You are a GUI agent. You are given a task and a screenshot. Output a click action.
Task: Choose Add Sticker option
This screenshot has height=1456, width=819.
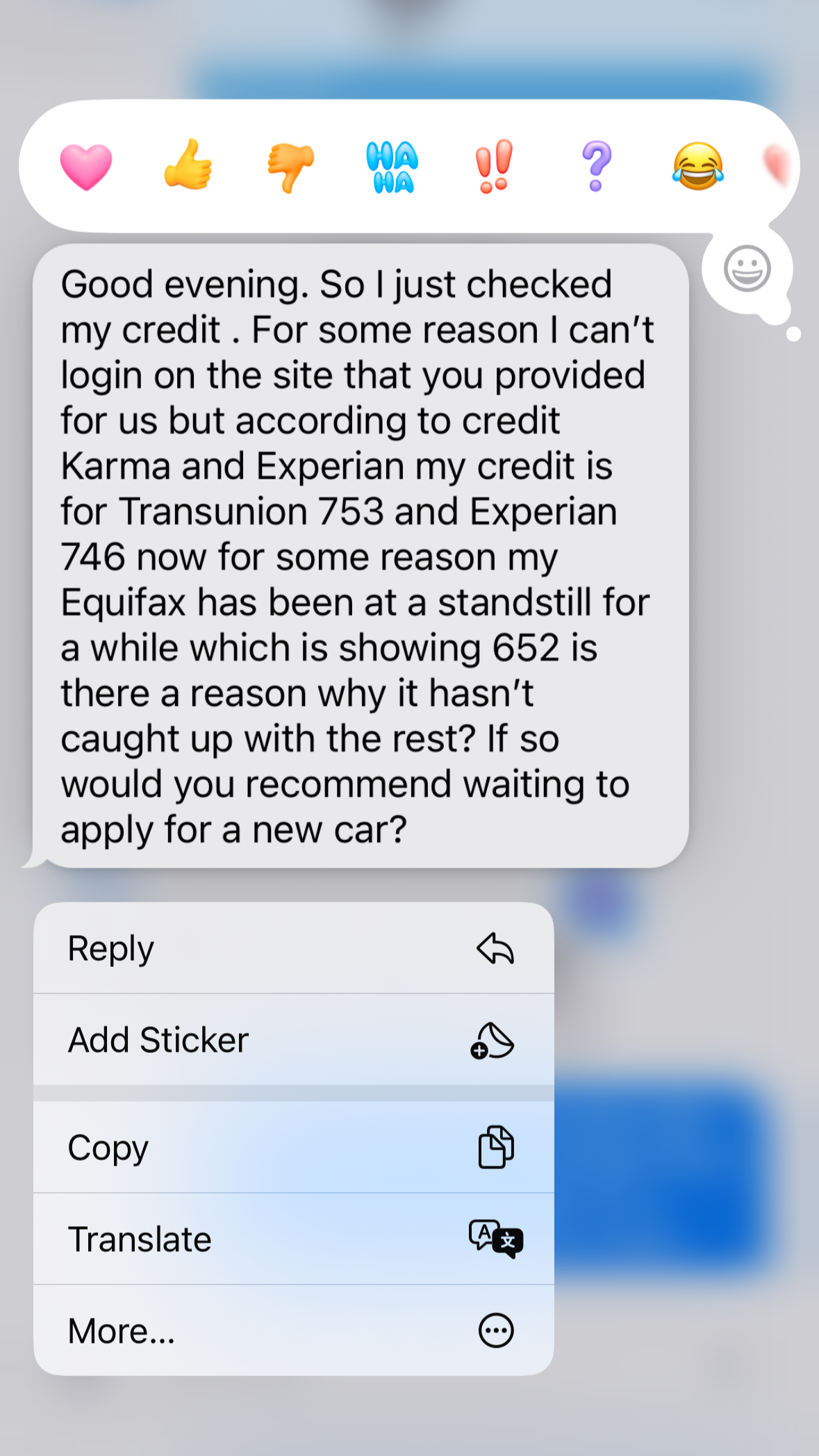click(294, 1040)
